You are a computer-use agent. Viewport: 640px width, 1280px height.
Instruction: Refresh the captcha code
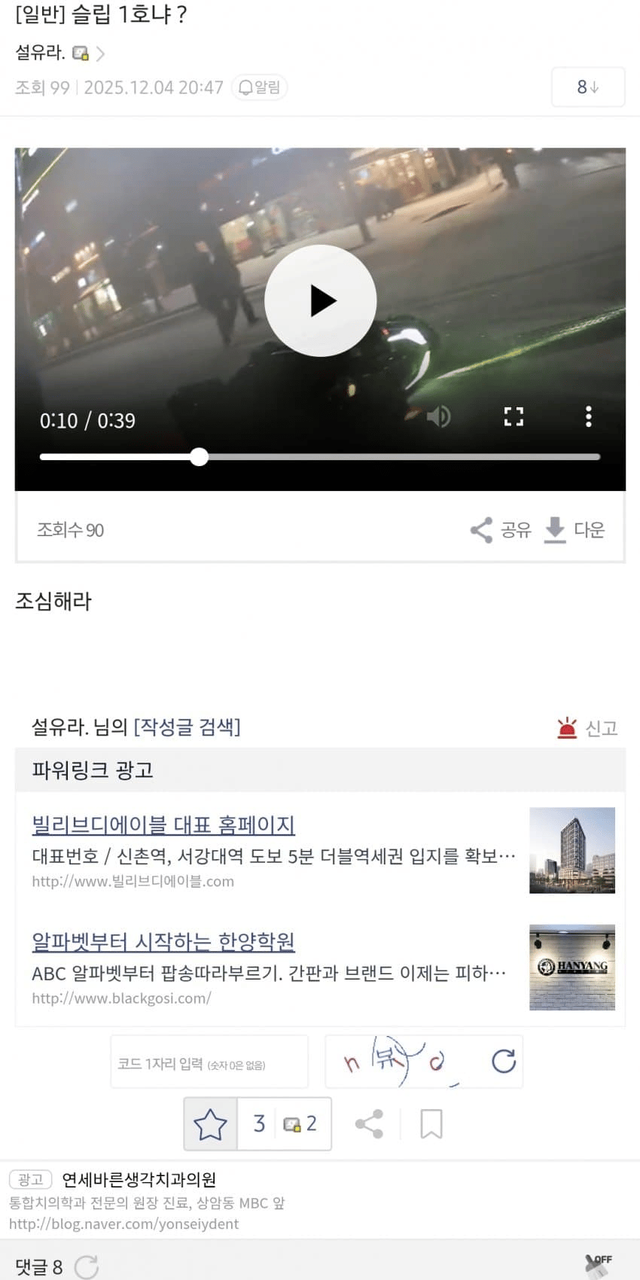click(x=504, y=1062)
